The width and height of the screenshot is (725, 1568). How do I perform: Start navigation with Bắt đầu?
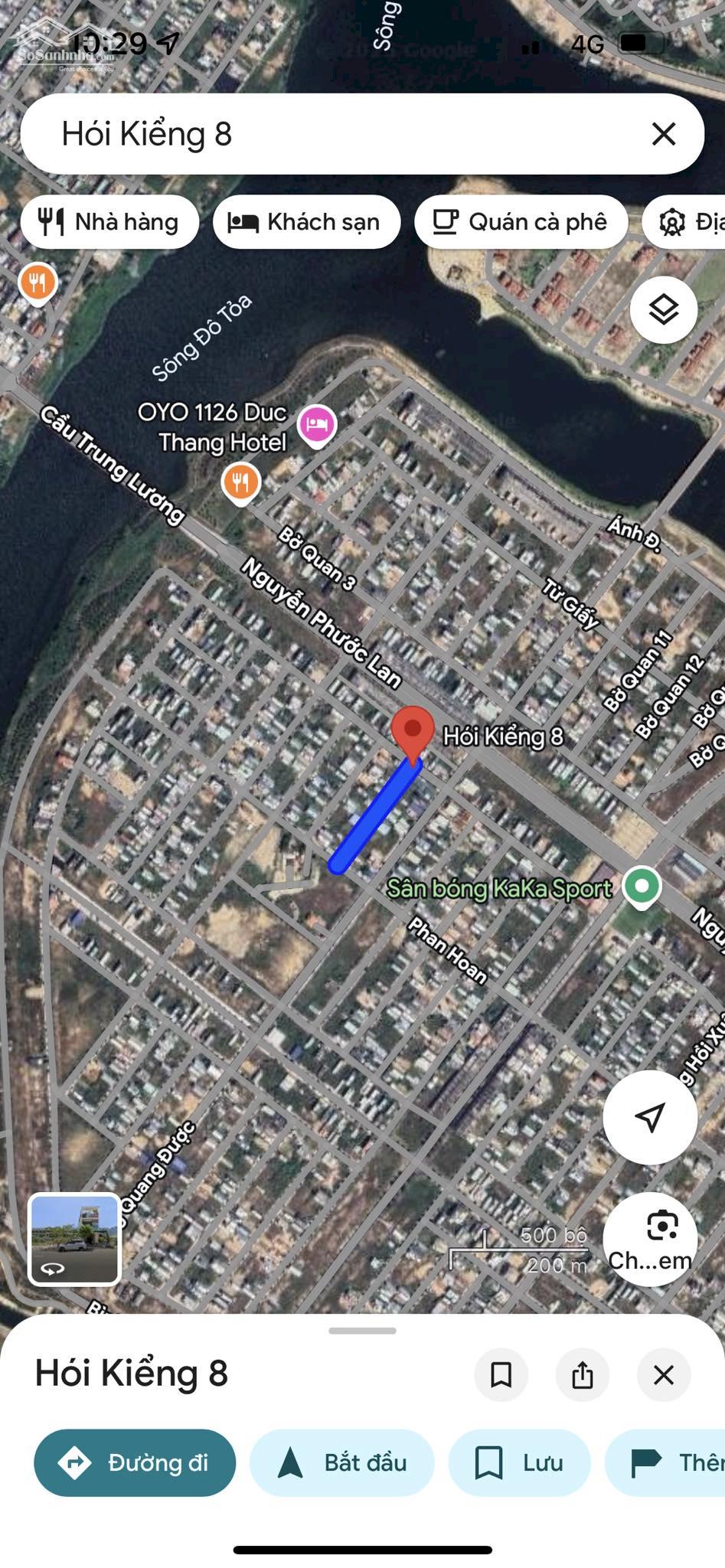pyautogui.click(x=341, y=1463)
